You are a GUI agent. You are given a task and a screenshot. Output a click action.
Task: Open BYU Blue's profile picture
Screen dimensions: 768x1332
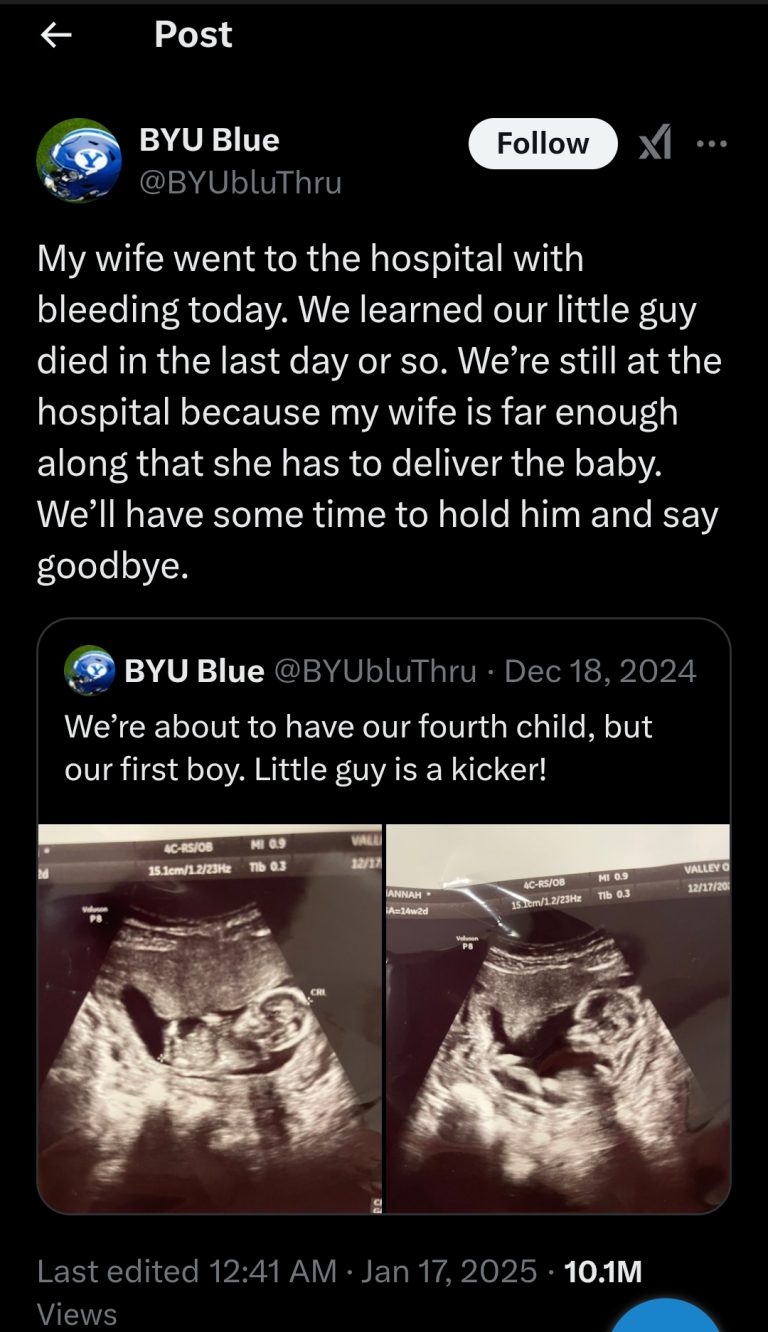pyautogui.click(x=79, y=160)
